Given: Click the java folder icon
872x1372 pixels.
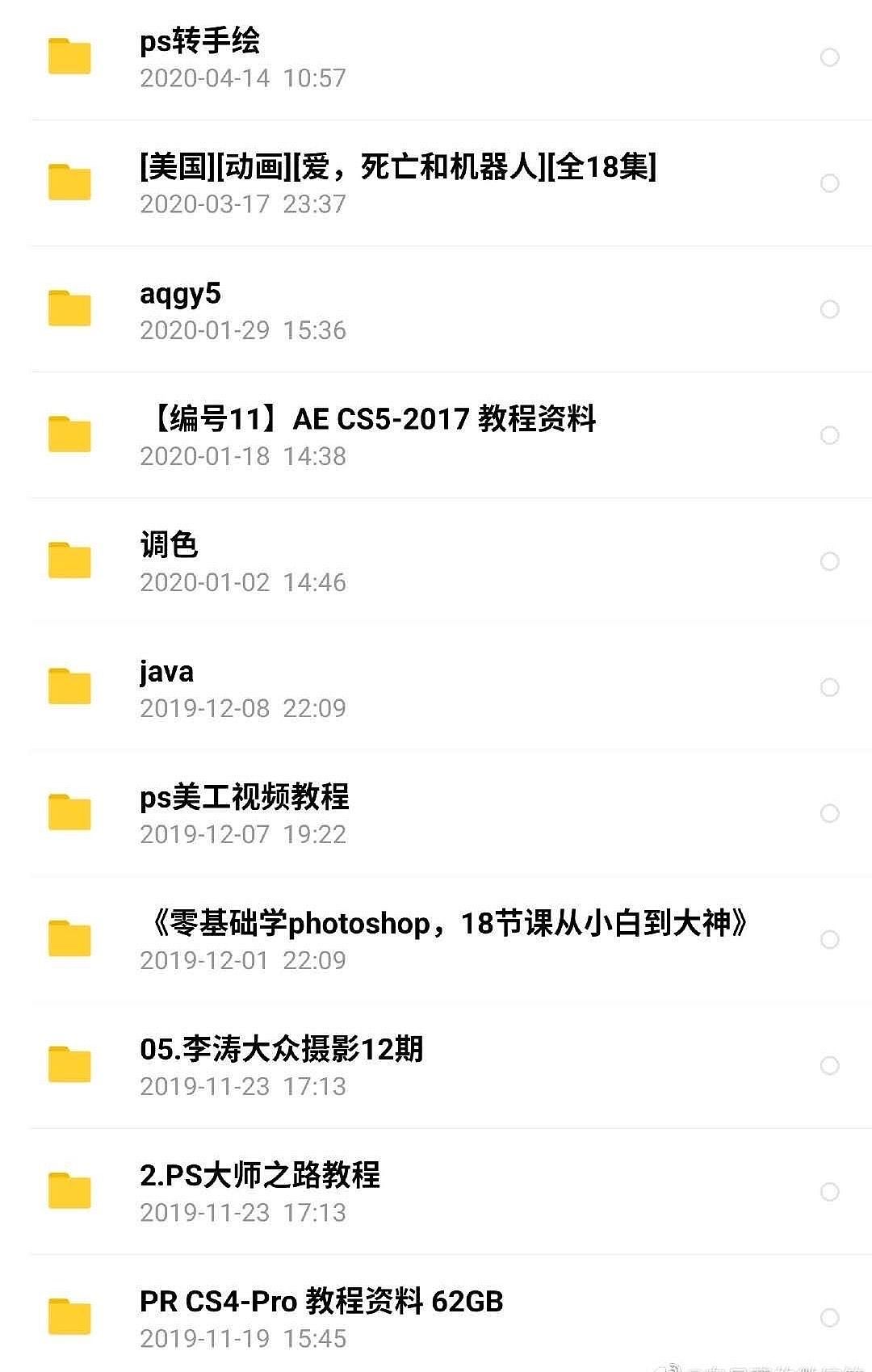Looking at the screenshot, I should point(69,686).
